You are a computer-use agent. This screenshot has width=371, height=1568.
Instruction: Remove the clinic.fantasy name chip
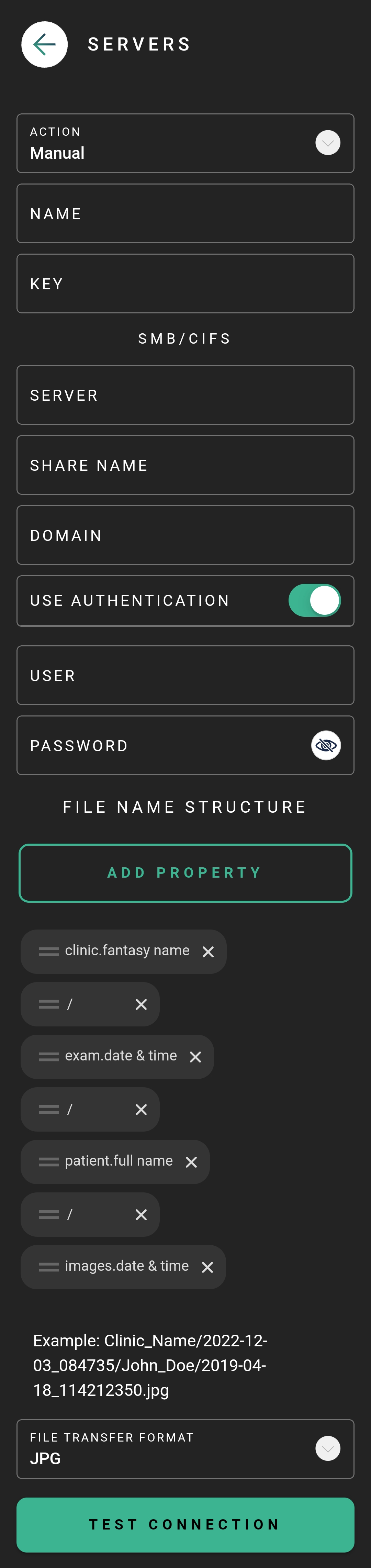pos(208,952)
